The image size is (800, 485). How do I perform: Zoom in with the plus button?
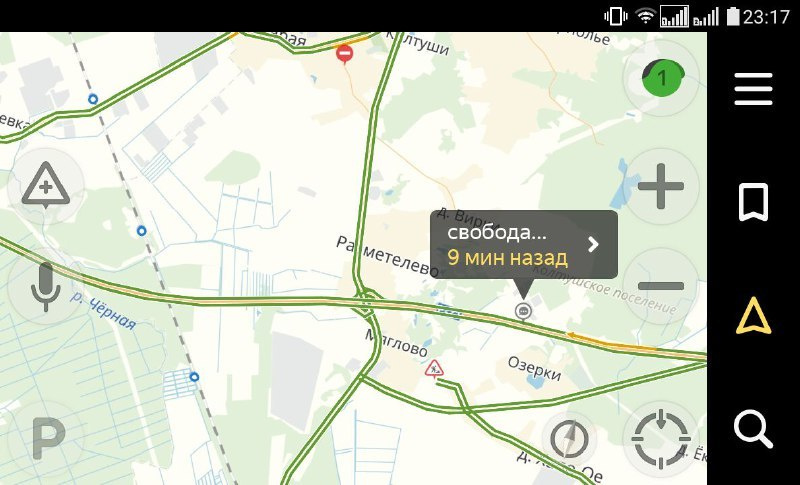click(x=660, y=186)
